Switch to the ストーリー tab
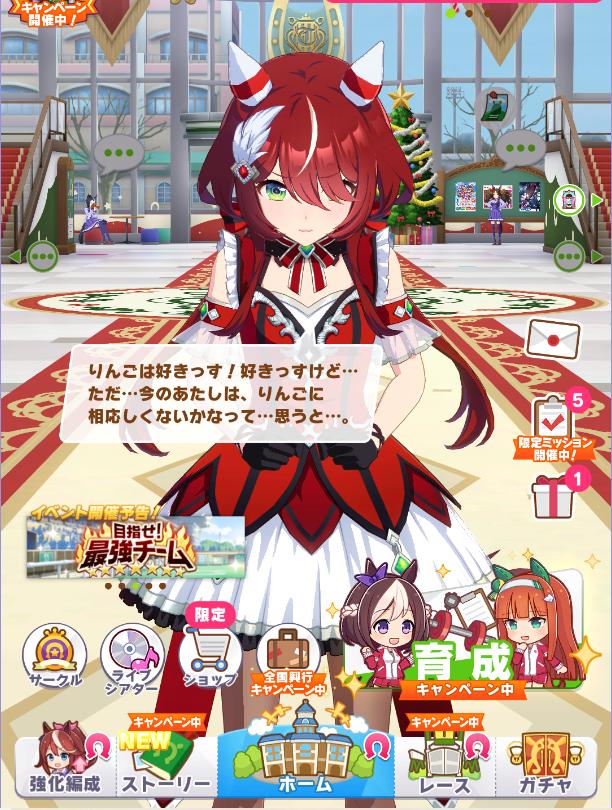 click(x=166, y=765)
